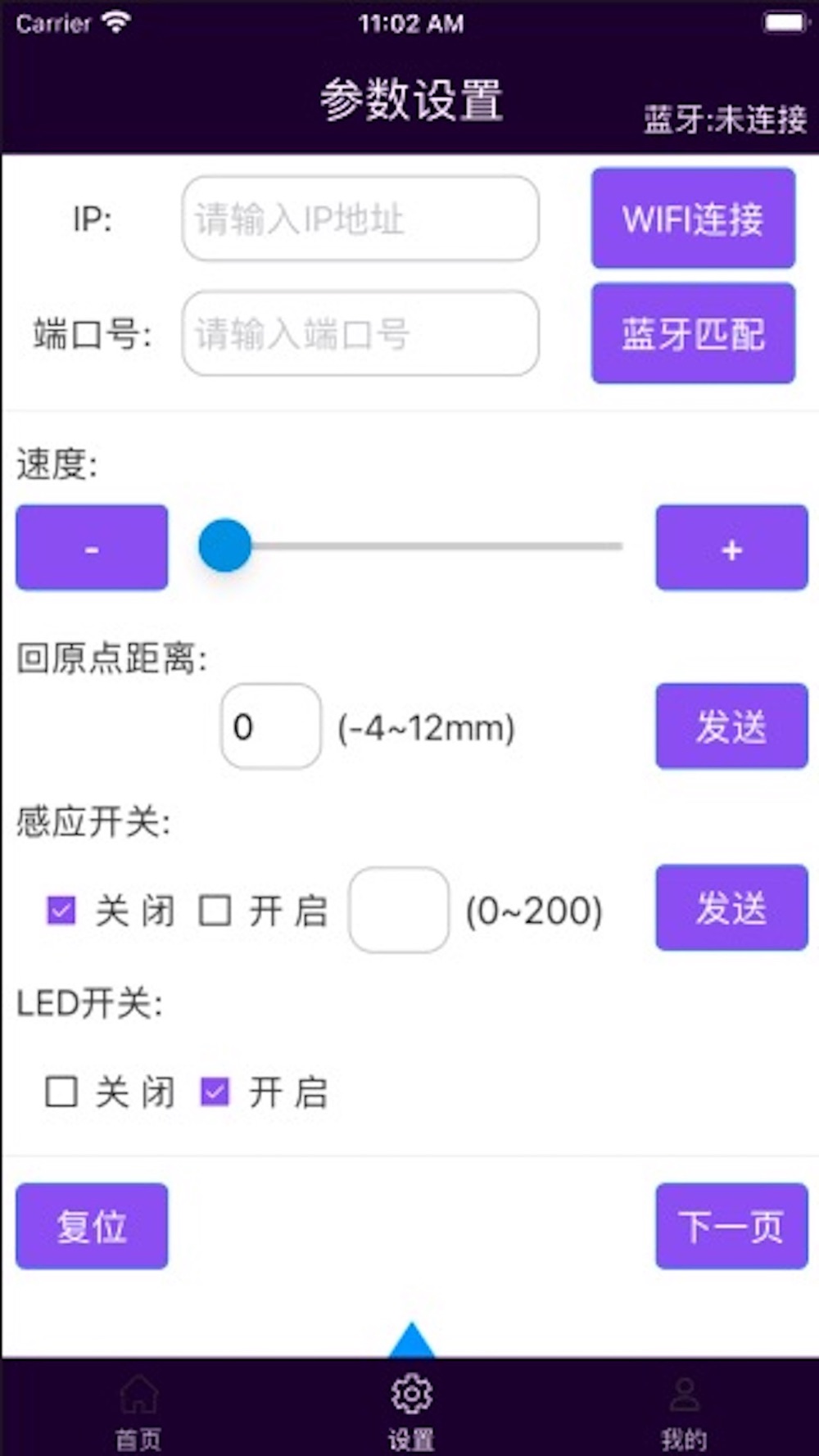Viewport: 819px width, 1456px height.
Task: Send the 回原点距离 value with 发送
Action: 731,726
